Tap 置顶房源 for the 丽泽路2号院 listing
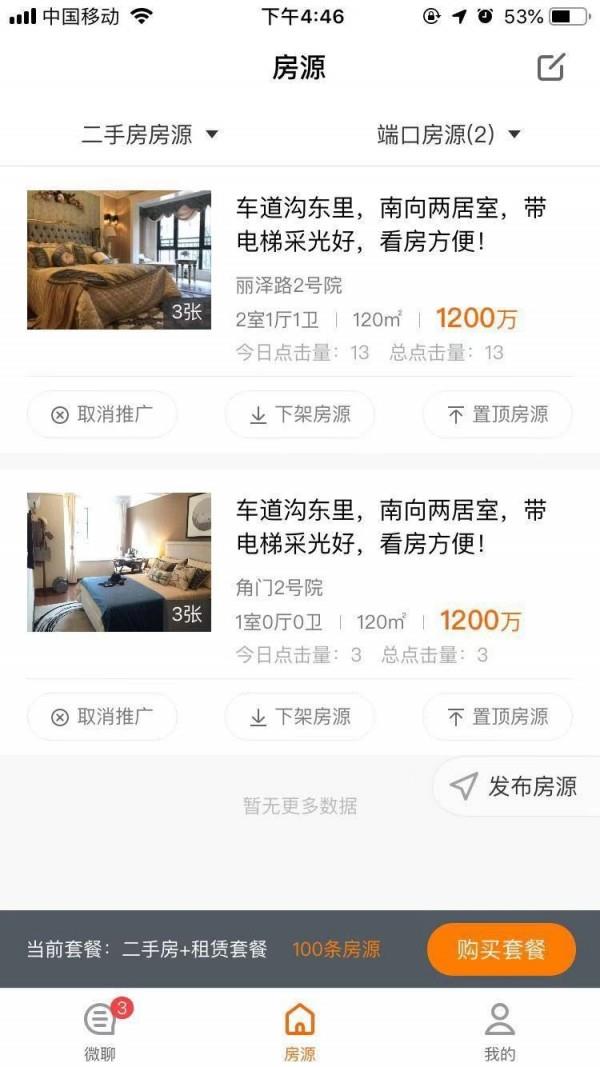 pos(497,414)
